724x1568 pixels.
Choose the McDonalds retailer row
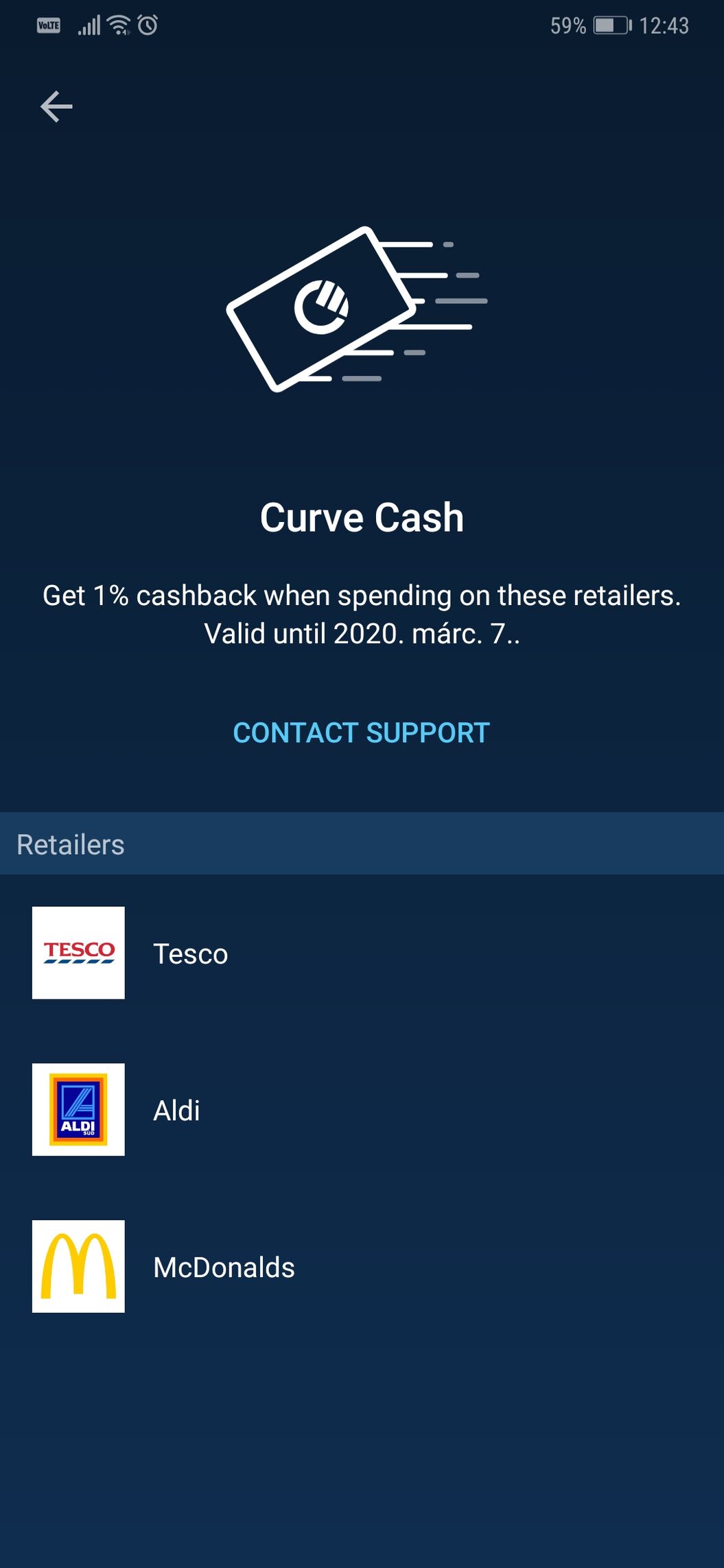[x=362, y=1266]
